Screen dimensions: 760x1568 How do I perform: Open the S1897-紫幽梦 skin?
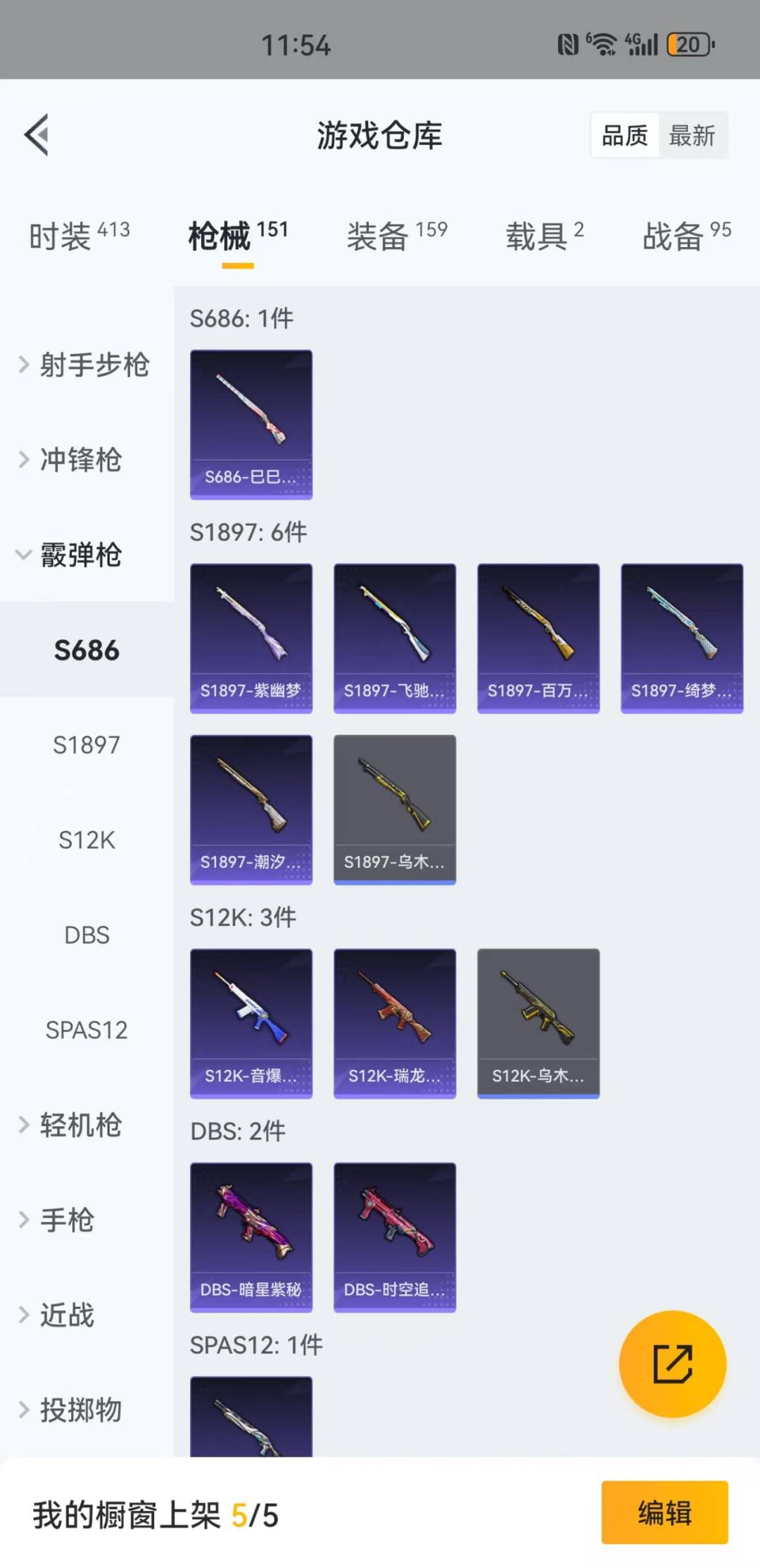pyautogui.click(x=251, y=638)
